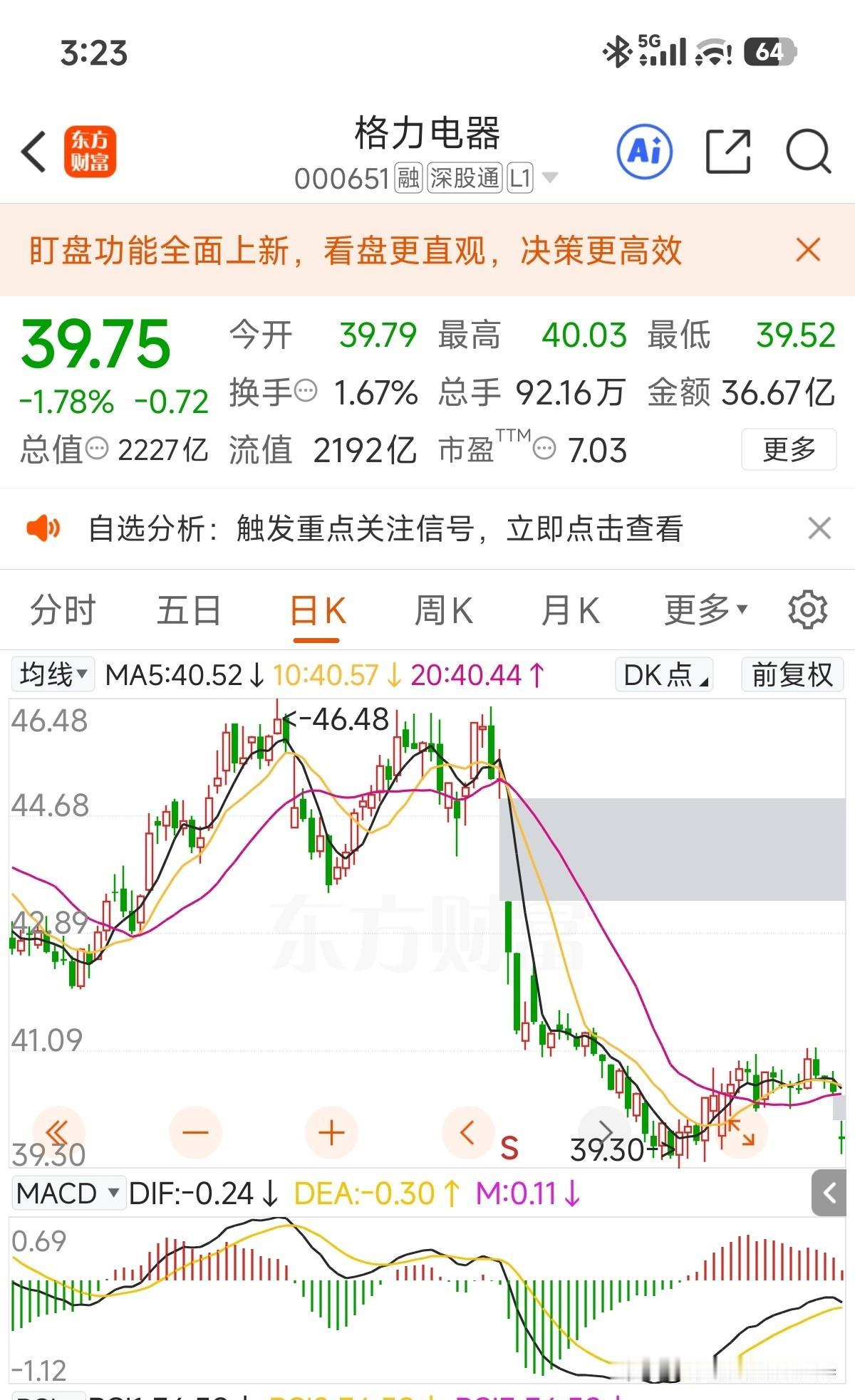The height and width of the screenshot is (1400, 855).
Task: Zoom in the candlestick chart with plus
Action: (332, 1132)
